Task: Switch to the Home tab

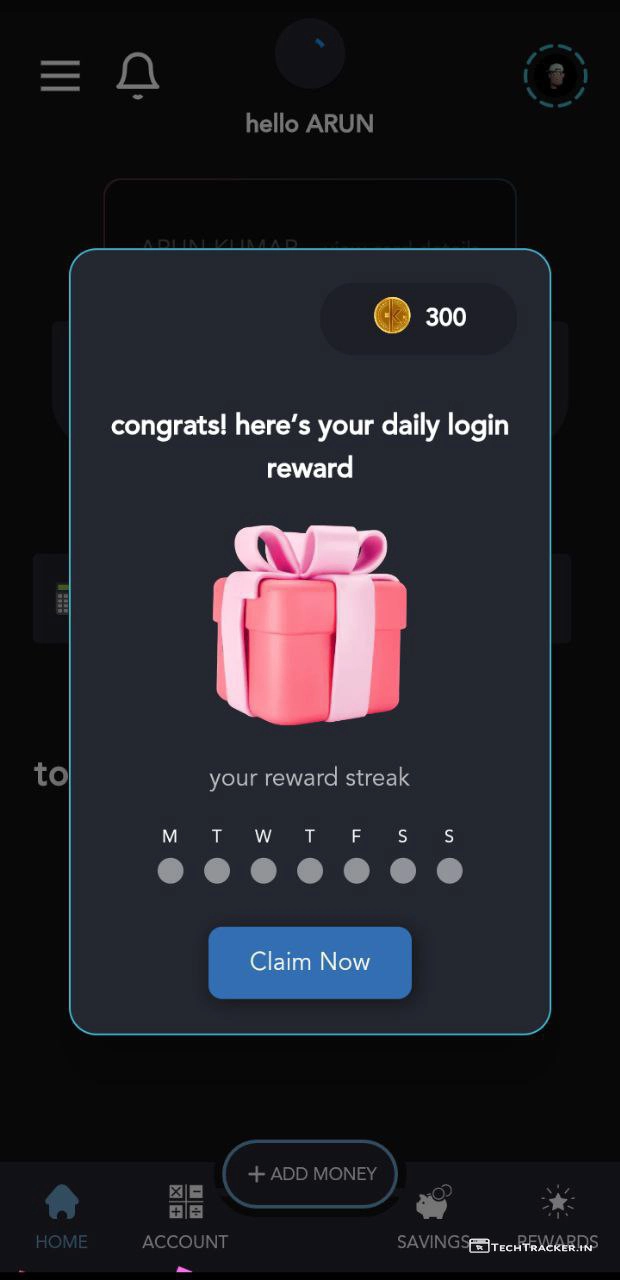Action: pos(62,1216)
